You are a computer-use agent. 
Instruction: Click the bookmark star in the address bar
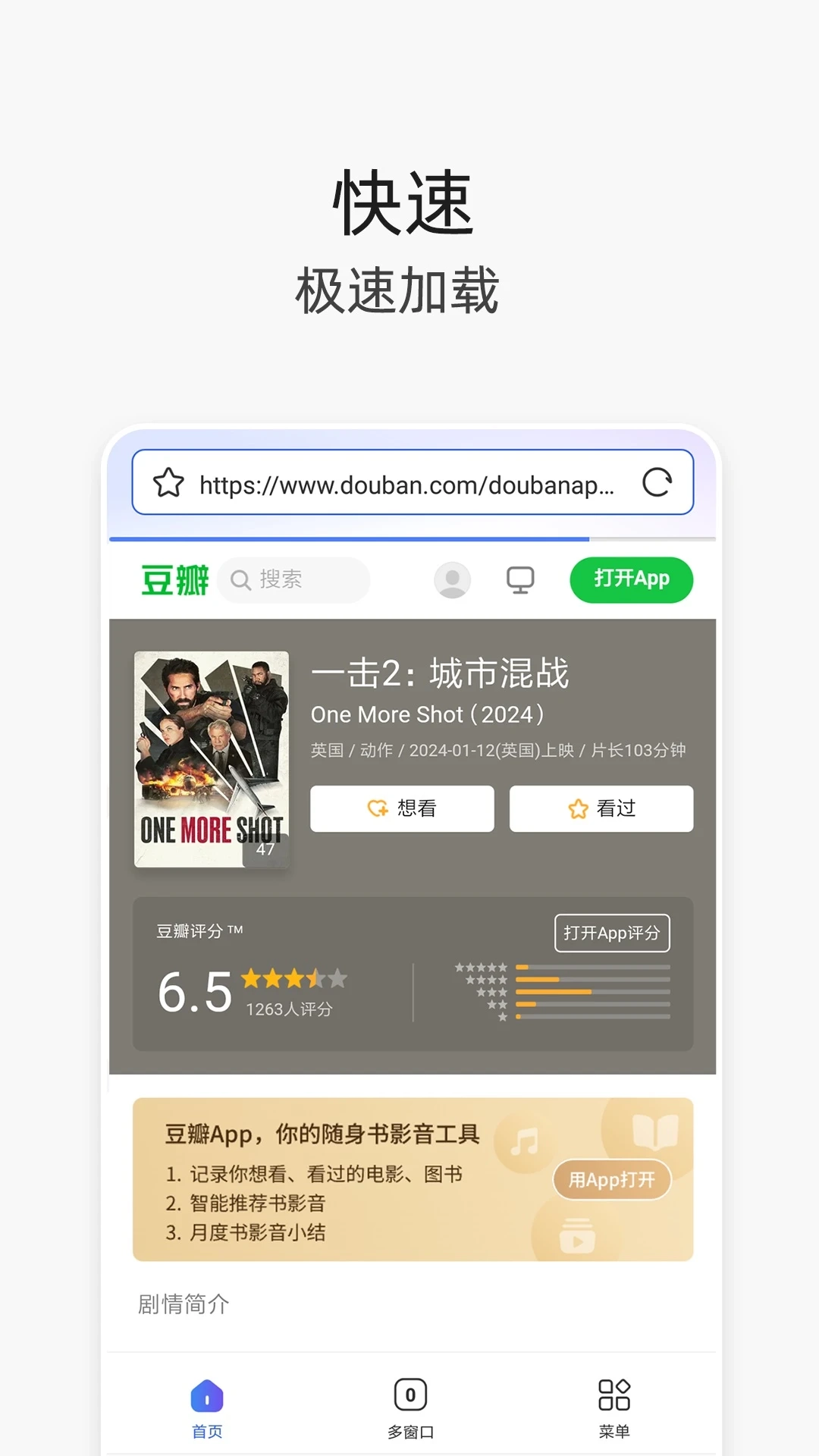pyautogui.click(x=170, y=482)
